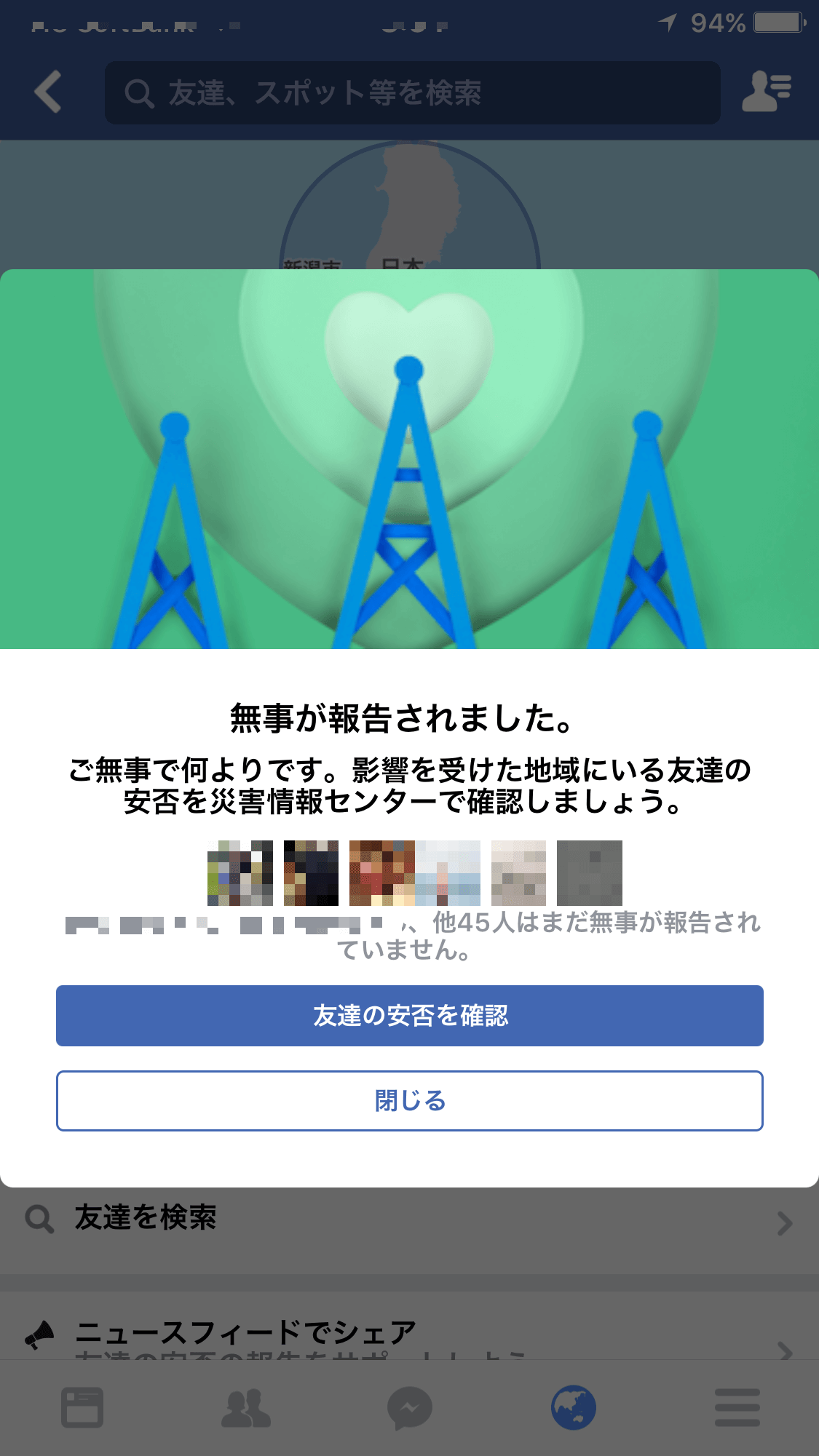Open the friends list icon at top right
This screenshot has height=1456, width=819.
766,92
